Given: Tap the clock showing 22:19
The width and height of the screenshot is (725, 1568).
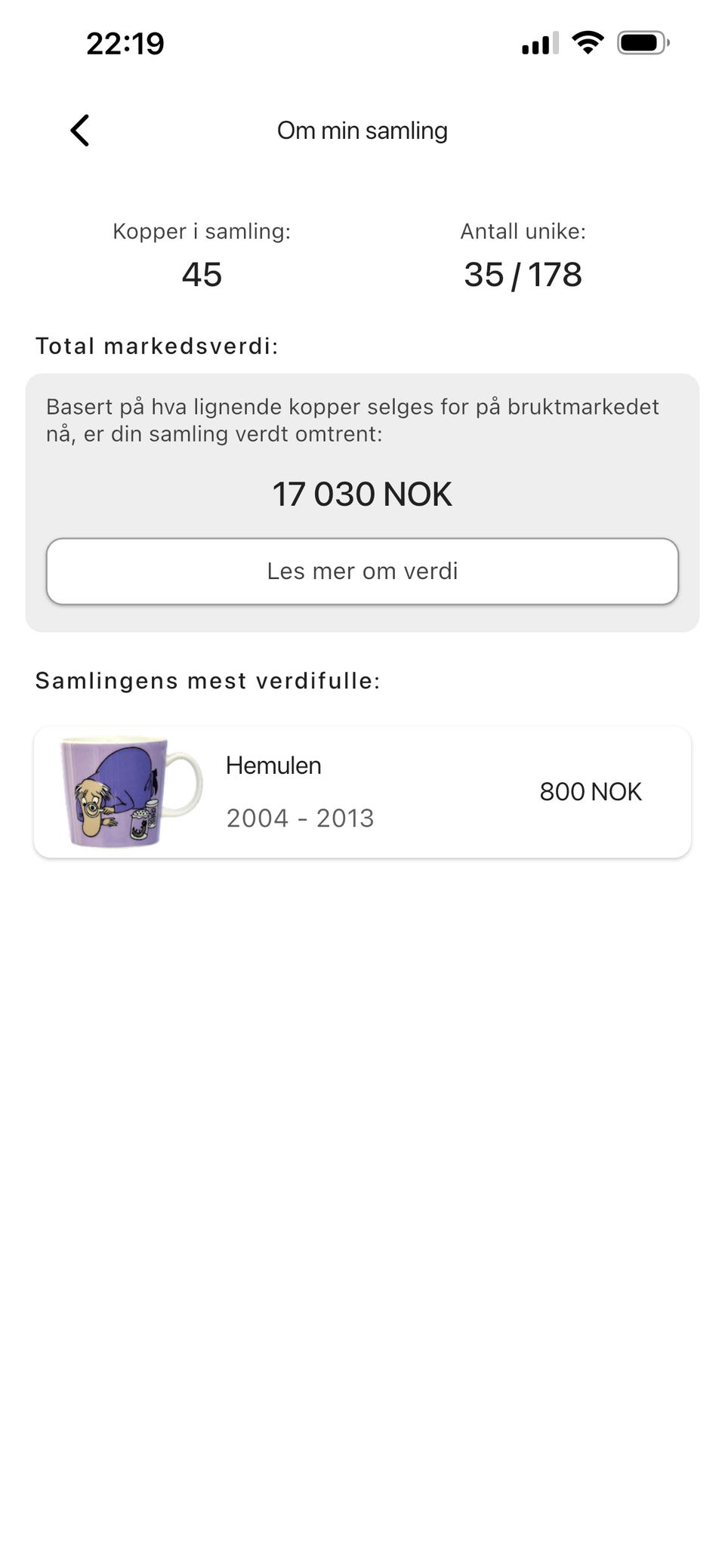Looking at the screenshot, I should [125, 44].
